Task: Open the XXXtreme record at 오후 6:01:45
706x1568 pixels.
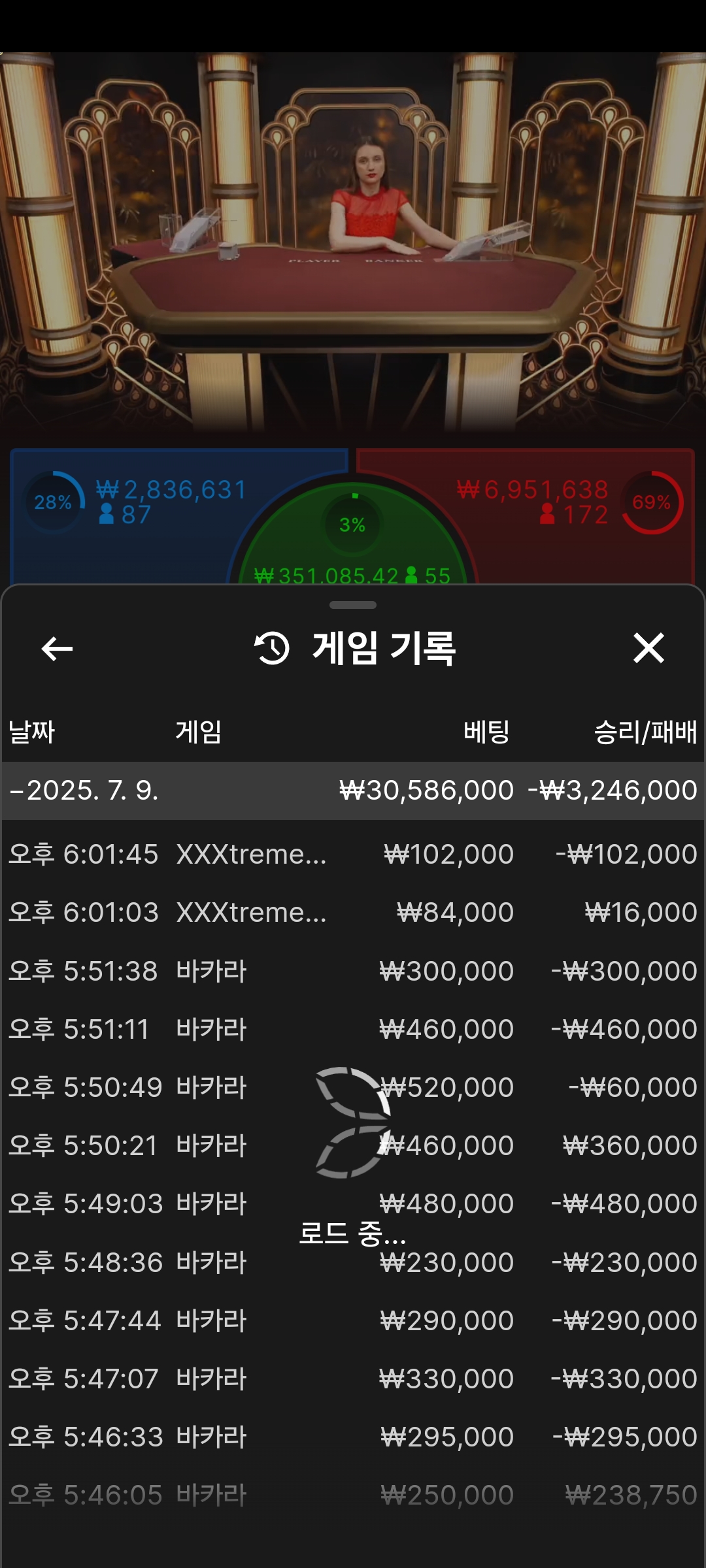Action: (x=353, y=855)
